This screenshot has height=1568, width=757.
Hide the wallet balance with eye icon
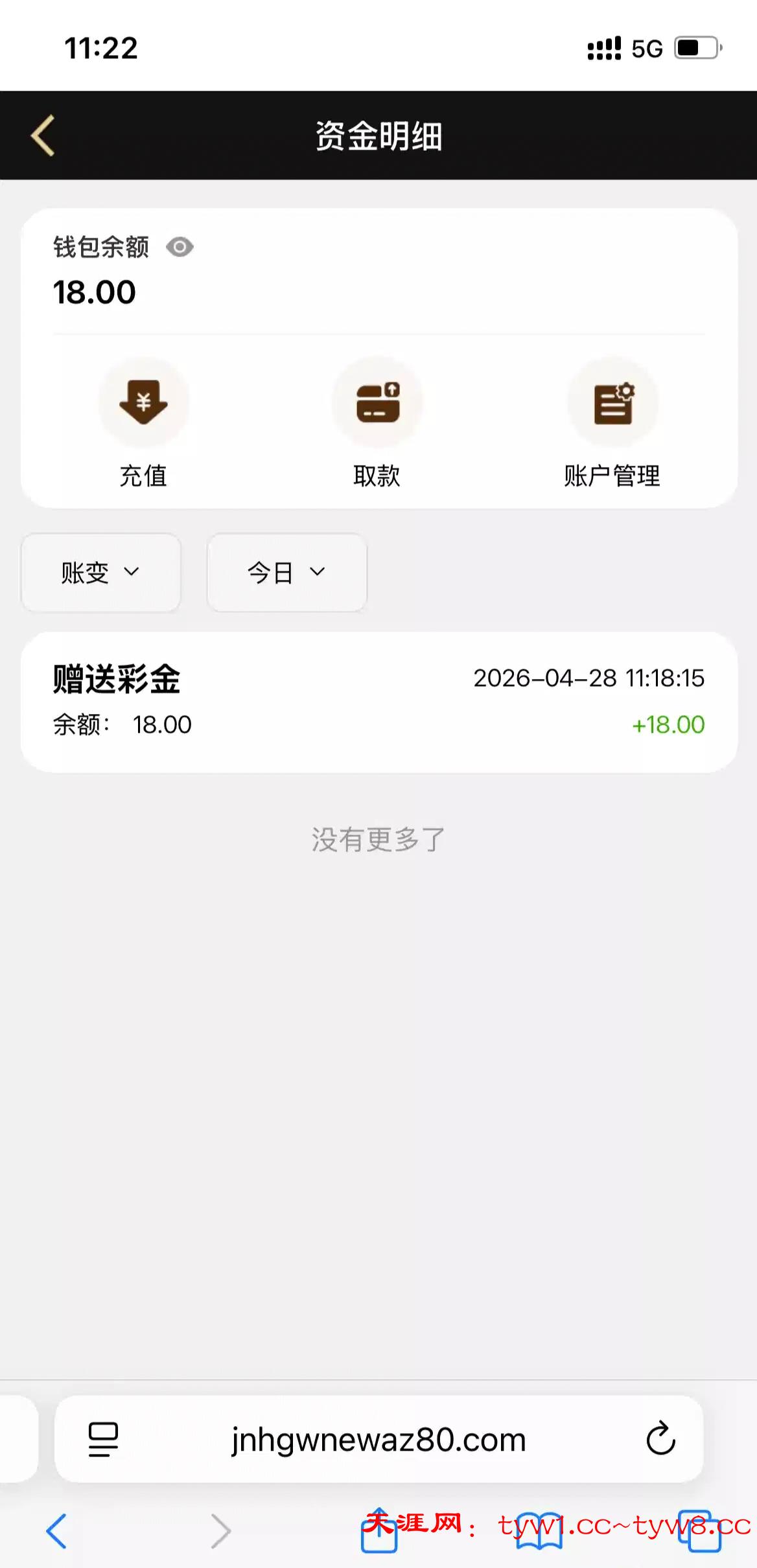tap(180, 247)
